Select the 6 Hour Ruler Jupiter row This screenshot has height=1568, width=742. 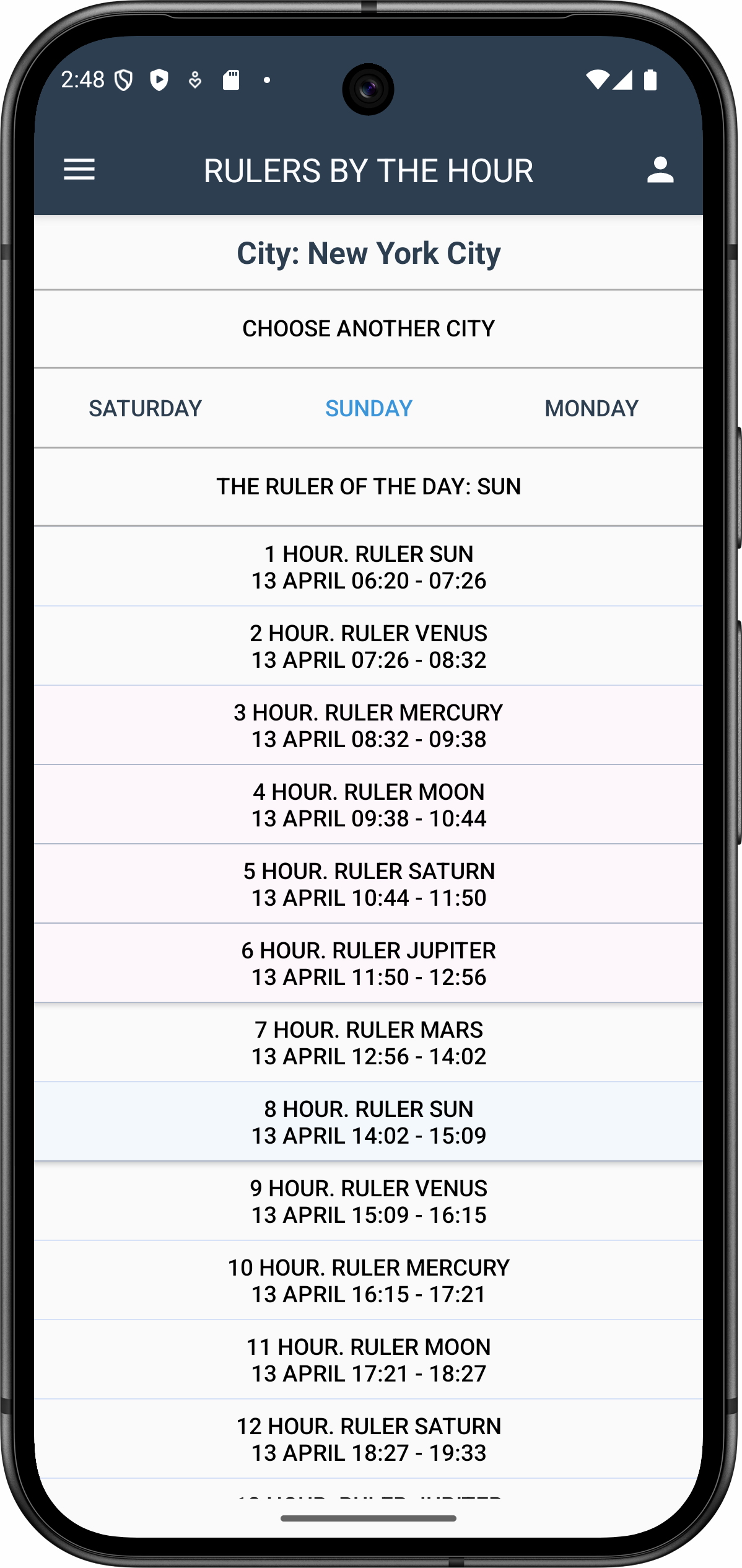(369, 963)
